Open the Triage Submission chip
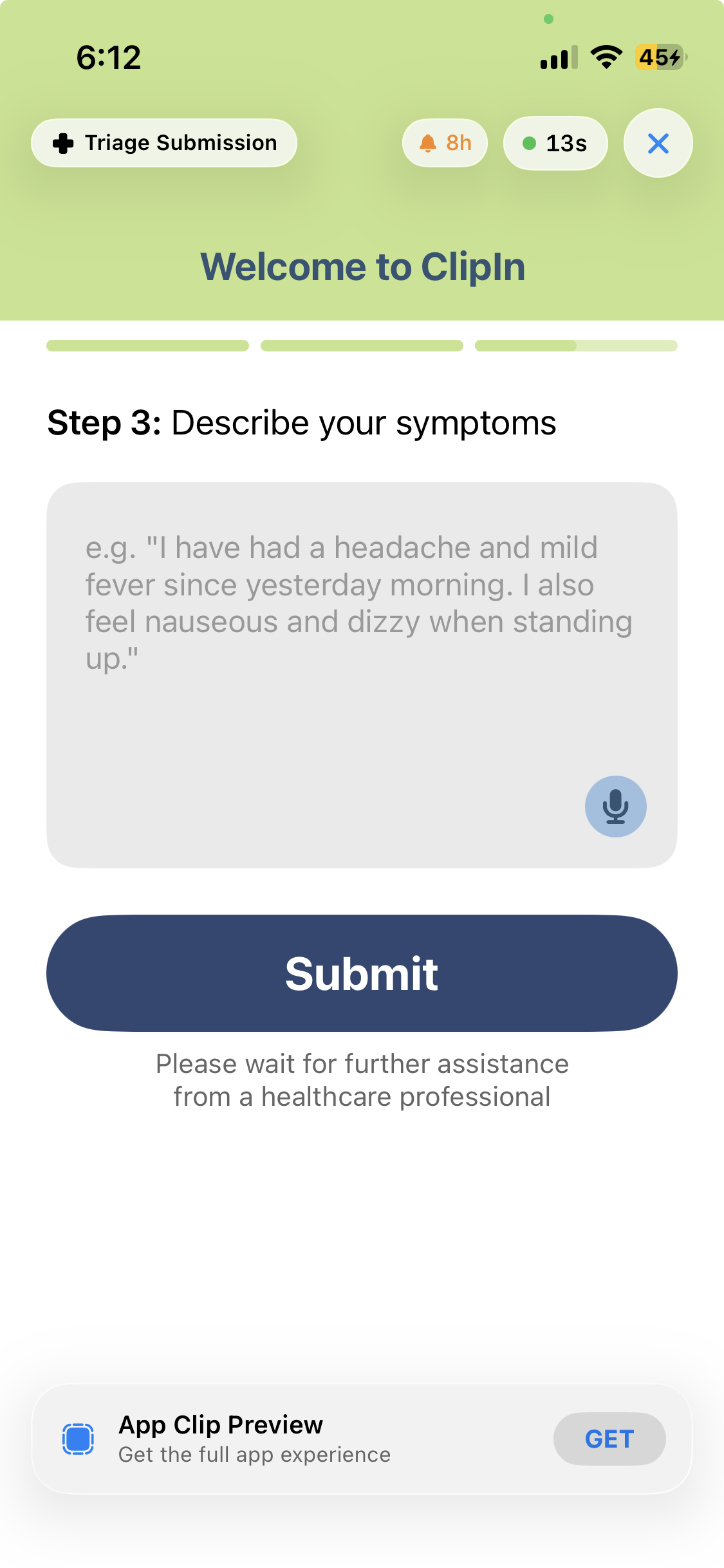This screenshot has width=724, height=1568. tap(164, 143)
